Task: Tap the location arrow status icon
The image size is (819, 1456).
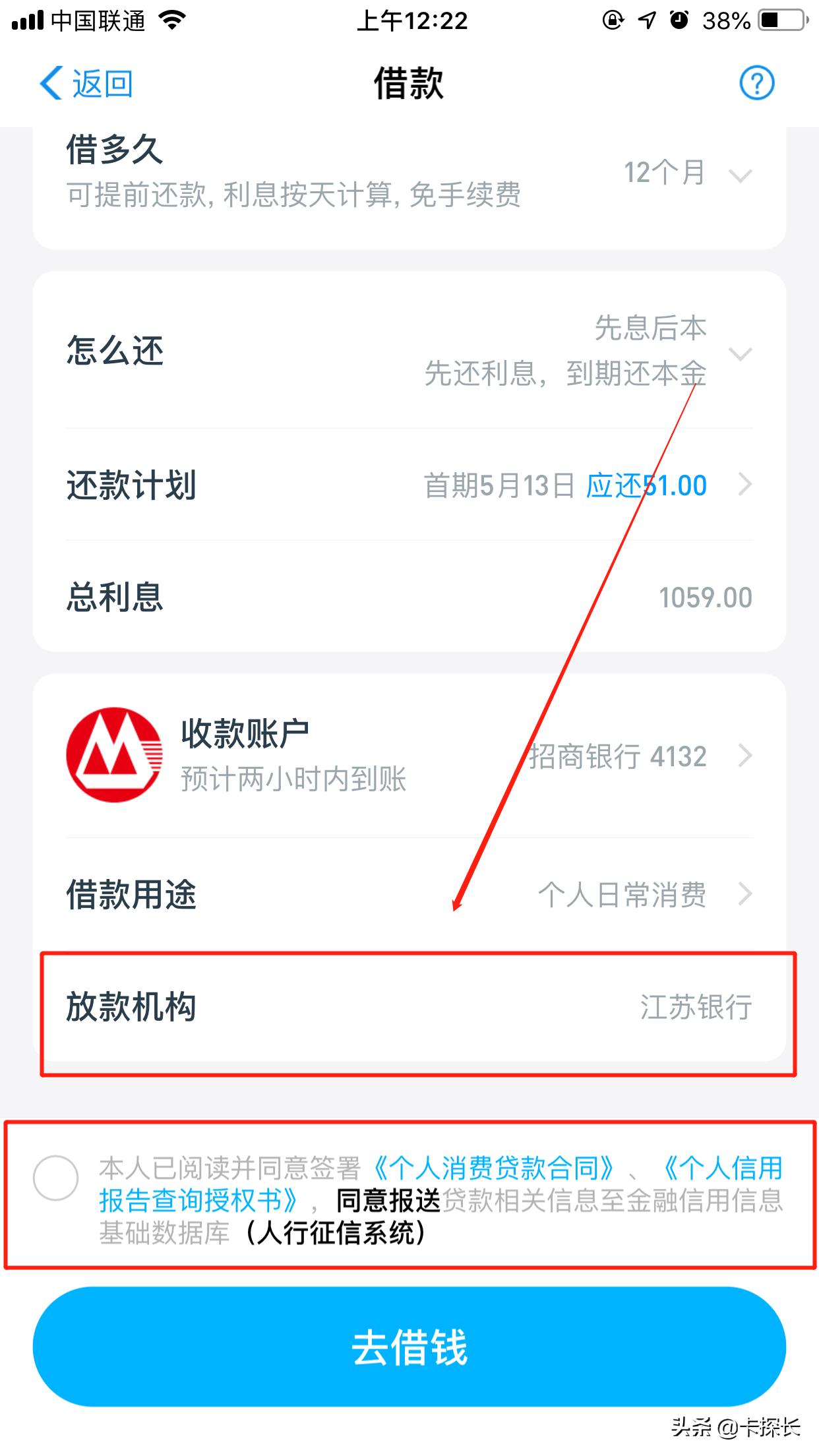Action: pyautogui.click(x=648, y=20)
